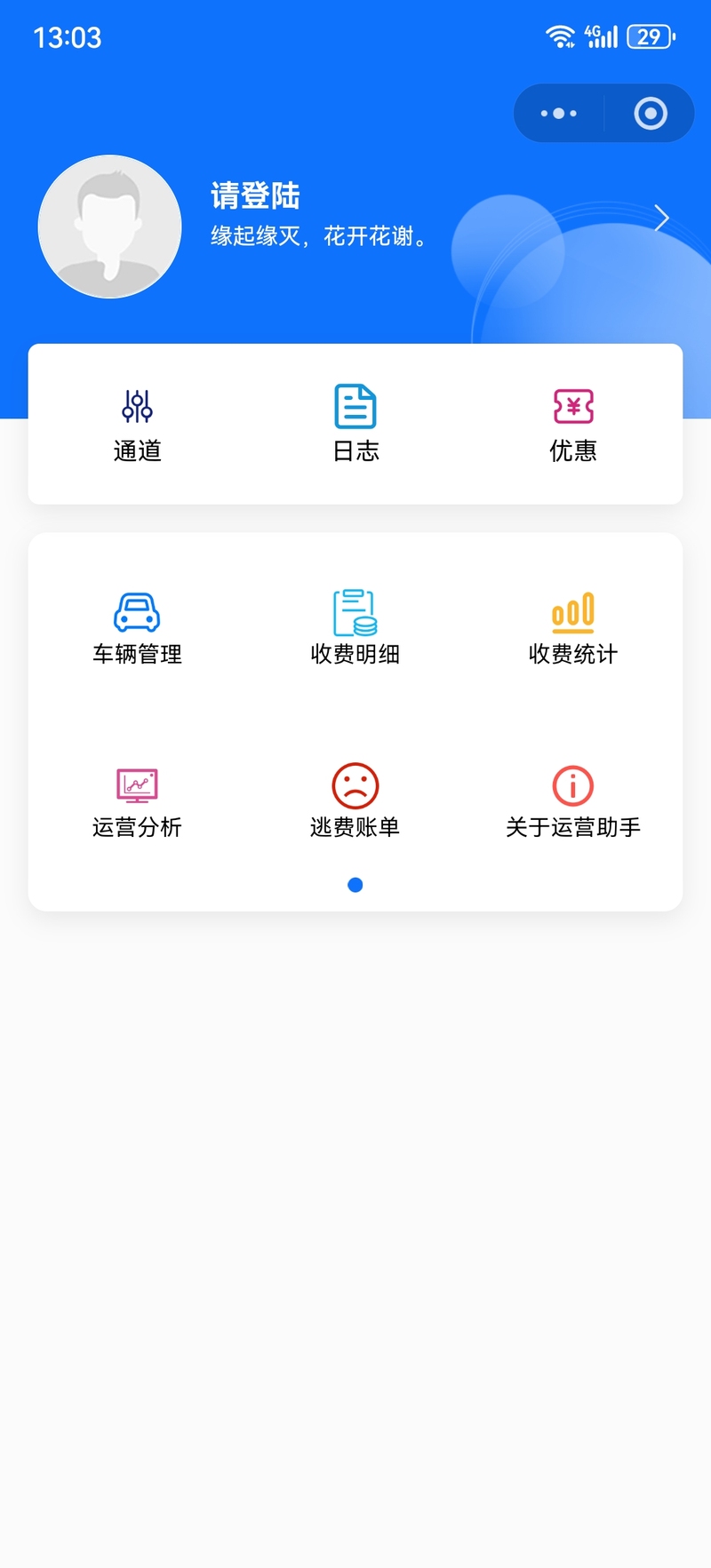Screen dimensions: 711x1568
Task: View 收费统计 fee statistics
Action: tap(573, 627)
